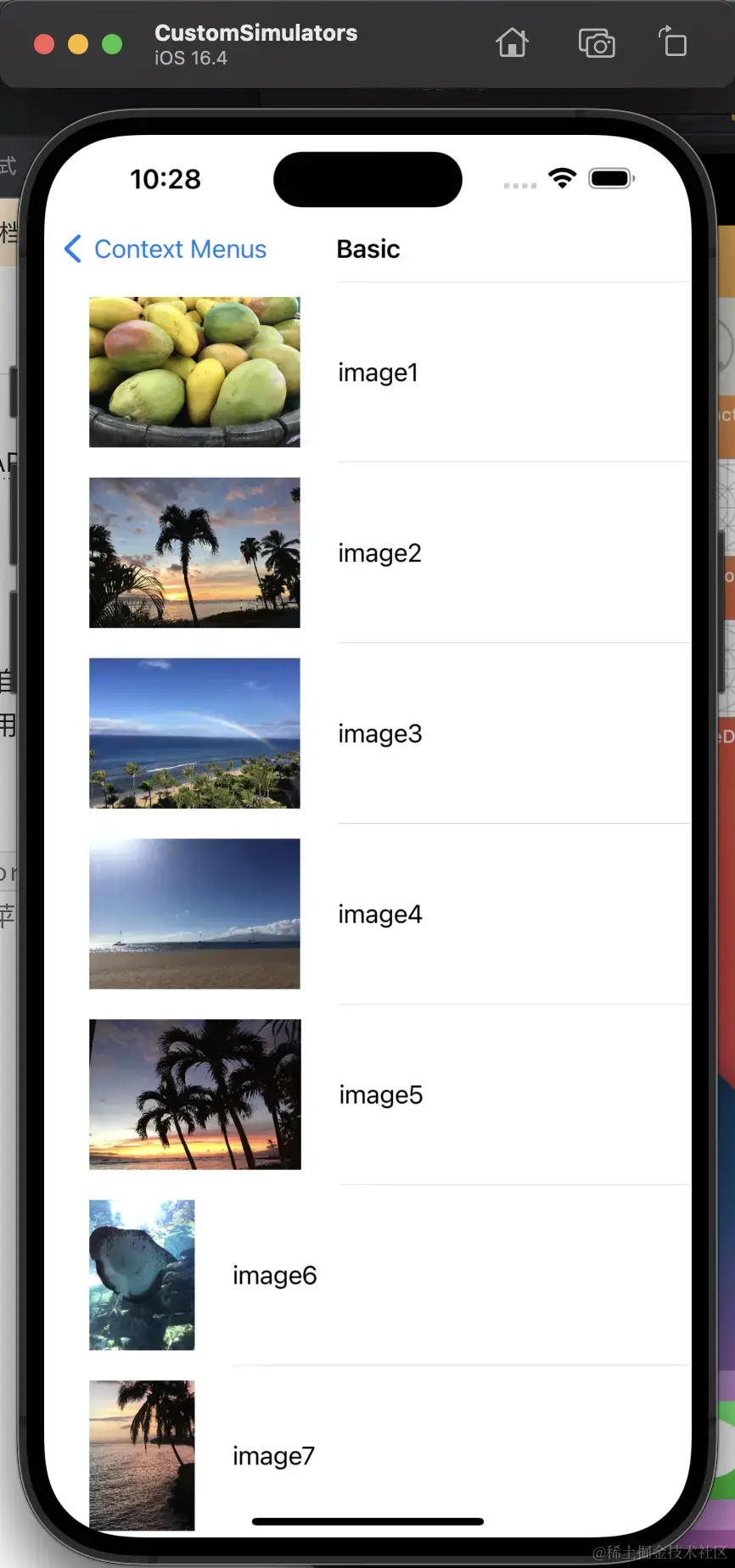The height and width of the screenshot is (1568, 735).
Task: Tap the blue back chevron arrow
Action: coord(73,249)
